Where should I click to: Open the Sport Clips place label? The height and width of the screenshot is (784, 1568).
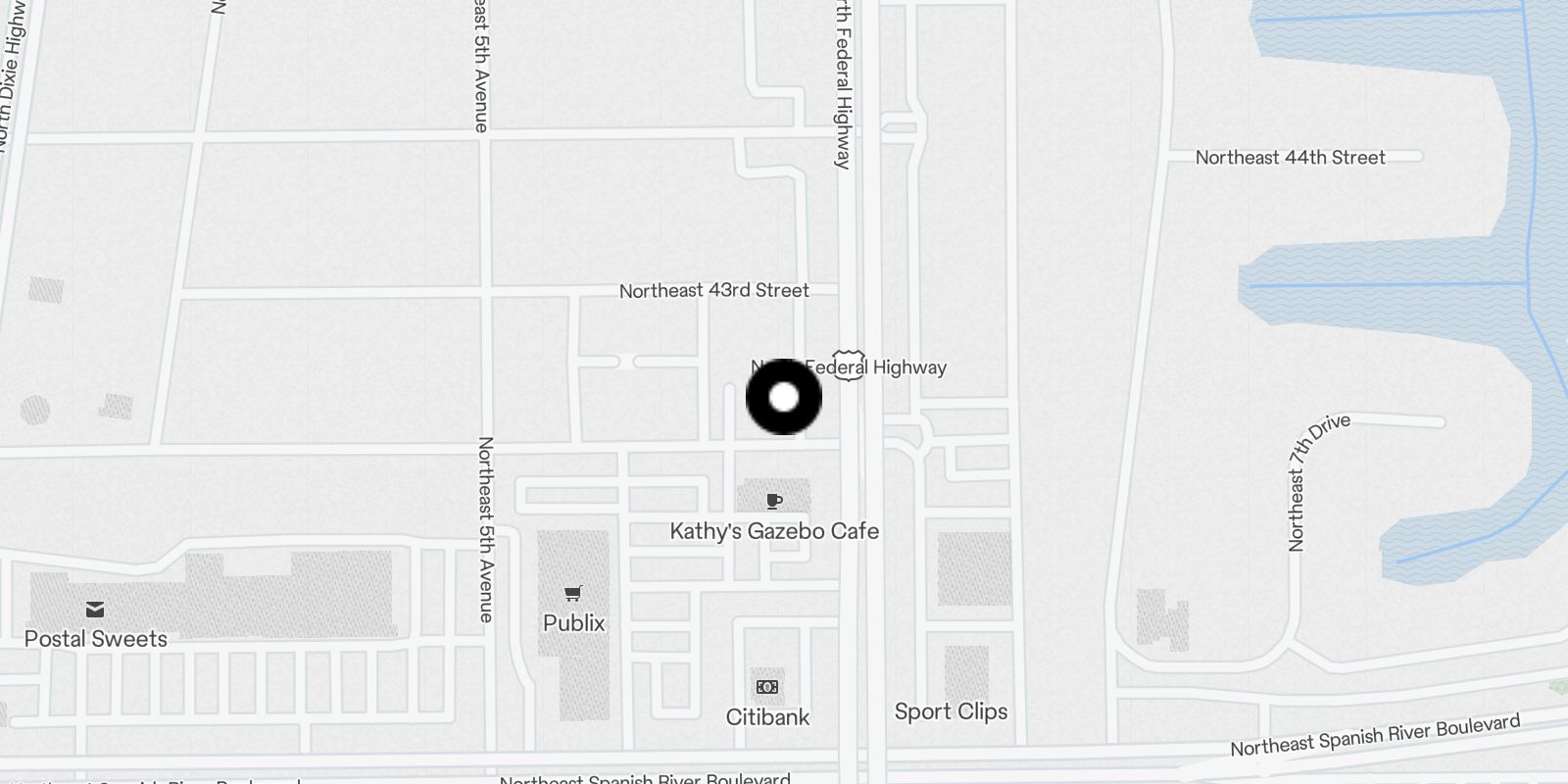coord(951,711)
